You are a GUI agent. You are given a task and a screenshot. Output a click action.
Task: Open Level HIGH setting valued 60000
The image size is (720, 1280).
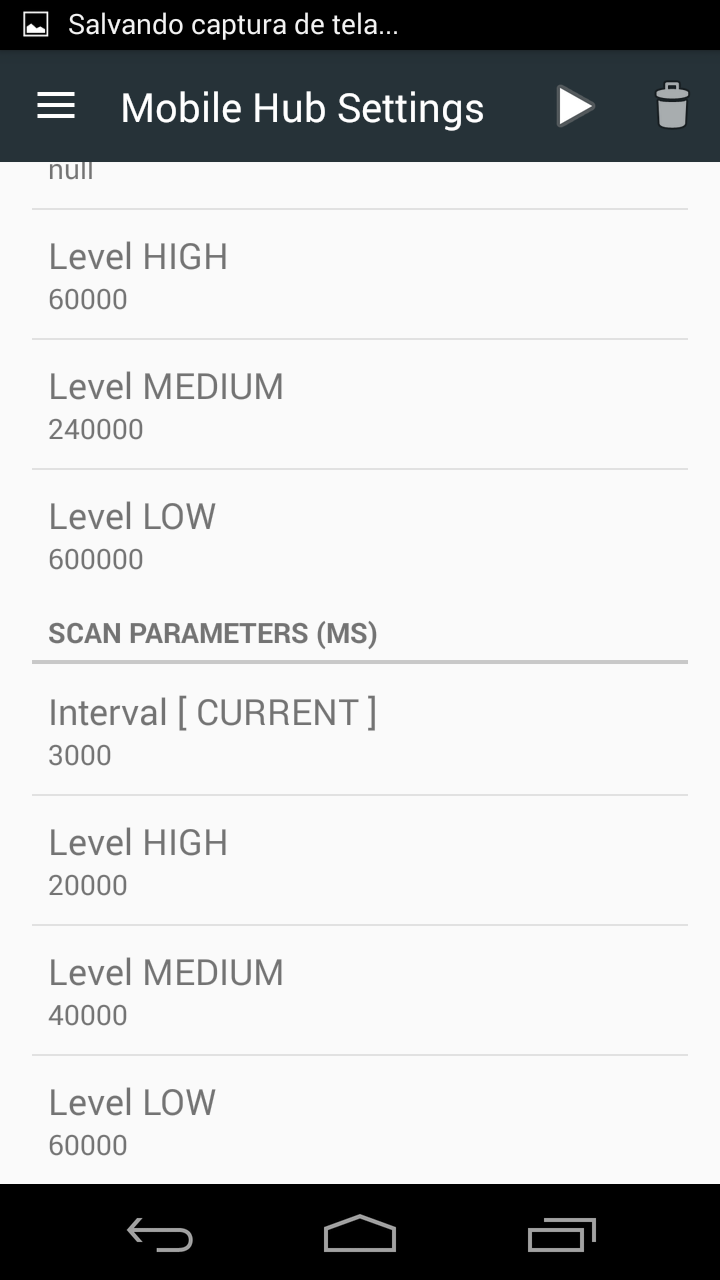point(360,275)
